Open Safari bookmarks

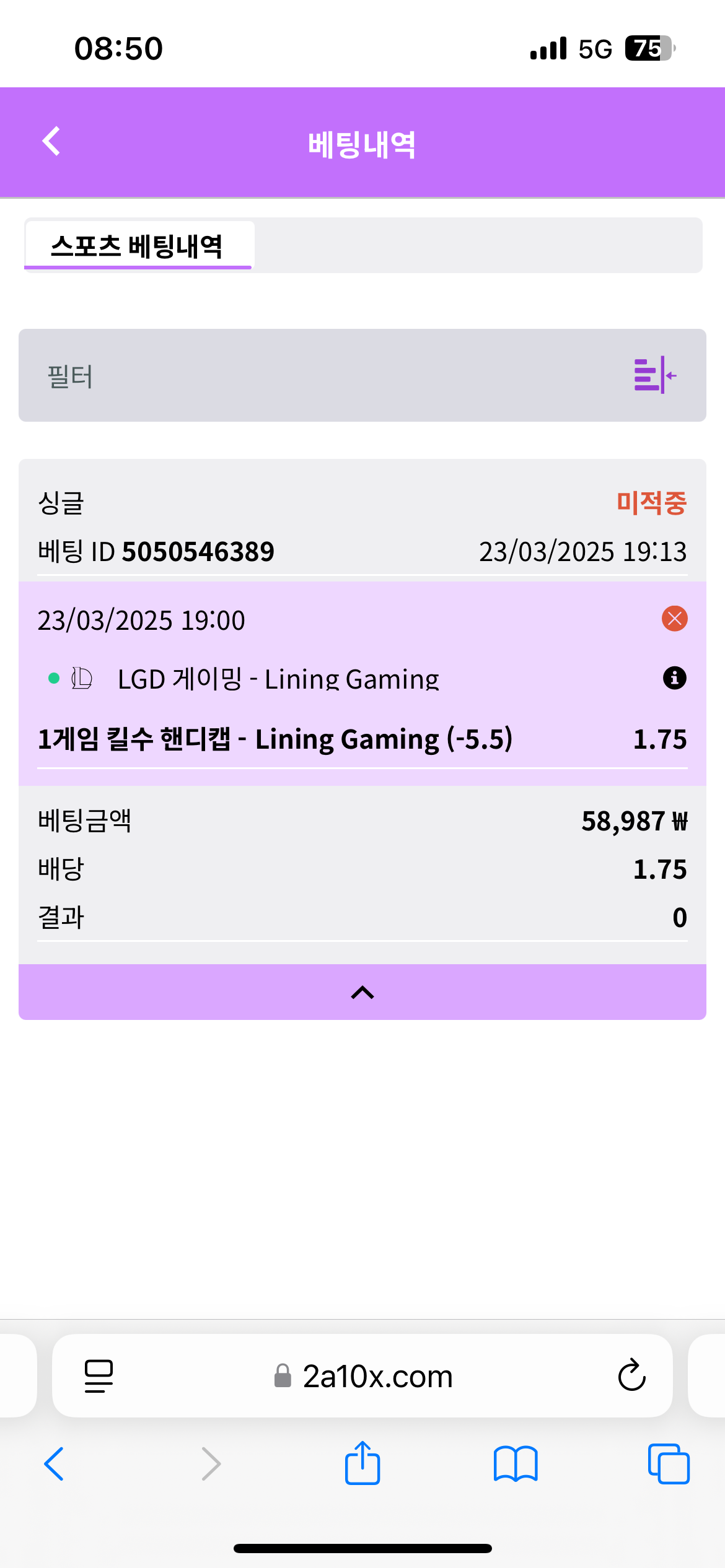(x=516, y=1464)
